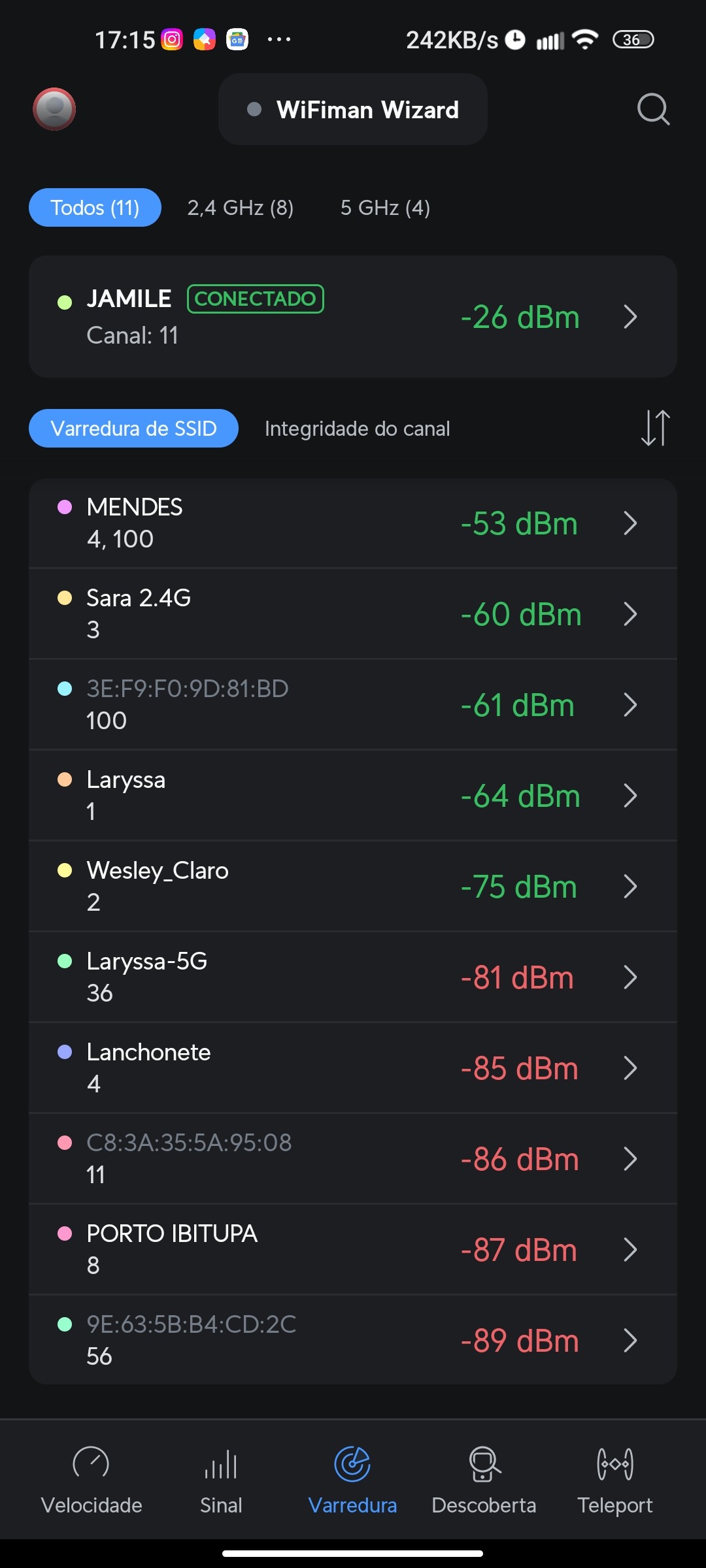Open the MENDES network details

pyautogui.click(x=353, y=523)
